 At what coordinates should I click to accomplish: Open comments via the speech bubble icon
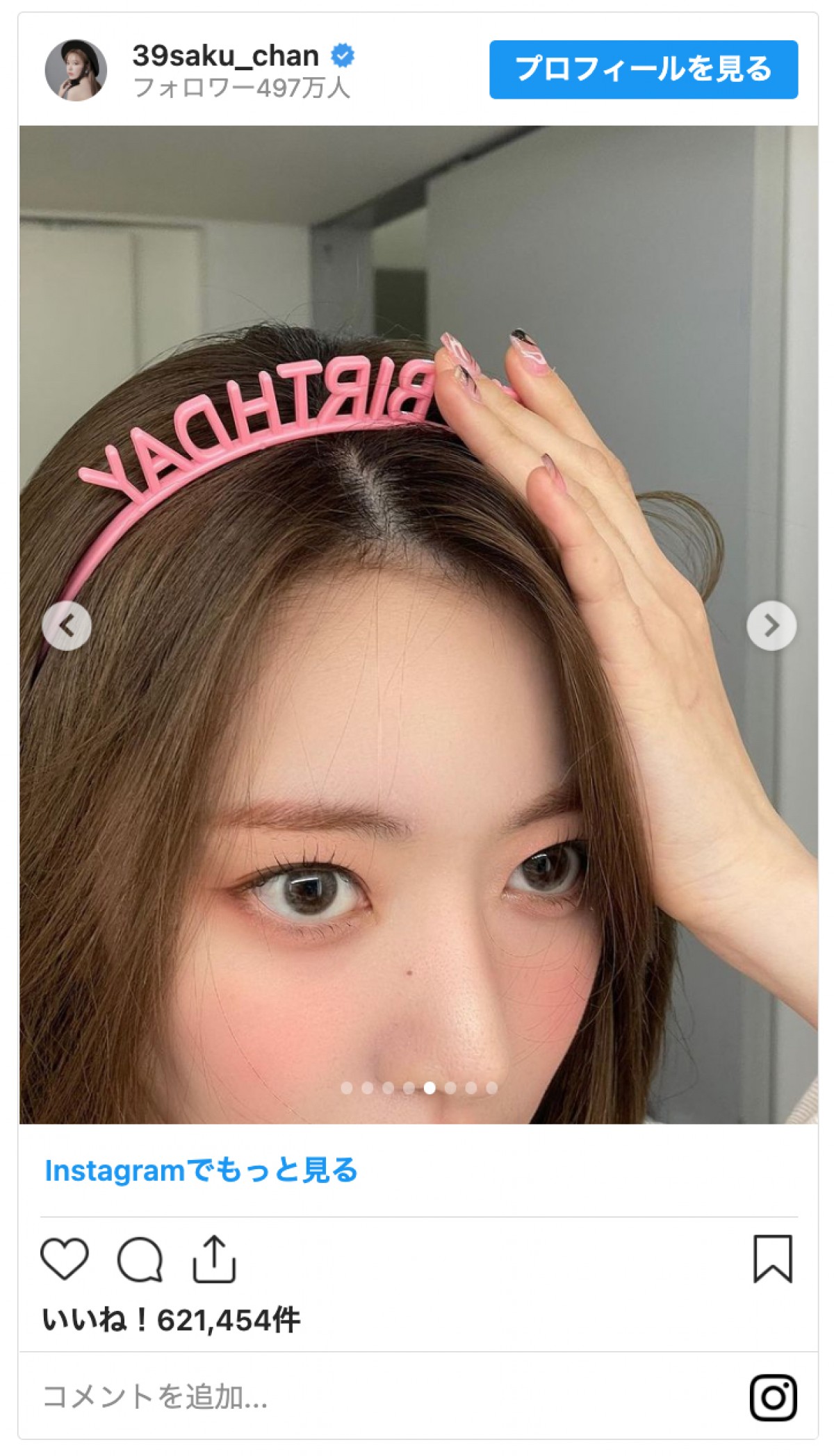[x=140, y=1258]
